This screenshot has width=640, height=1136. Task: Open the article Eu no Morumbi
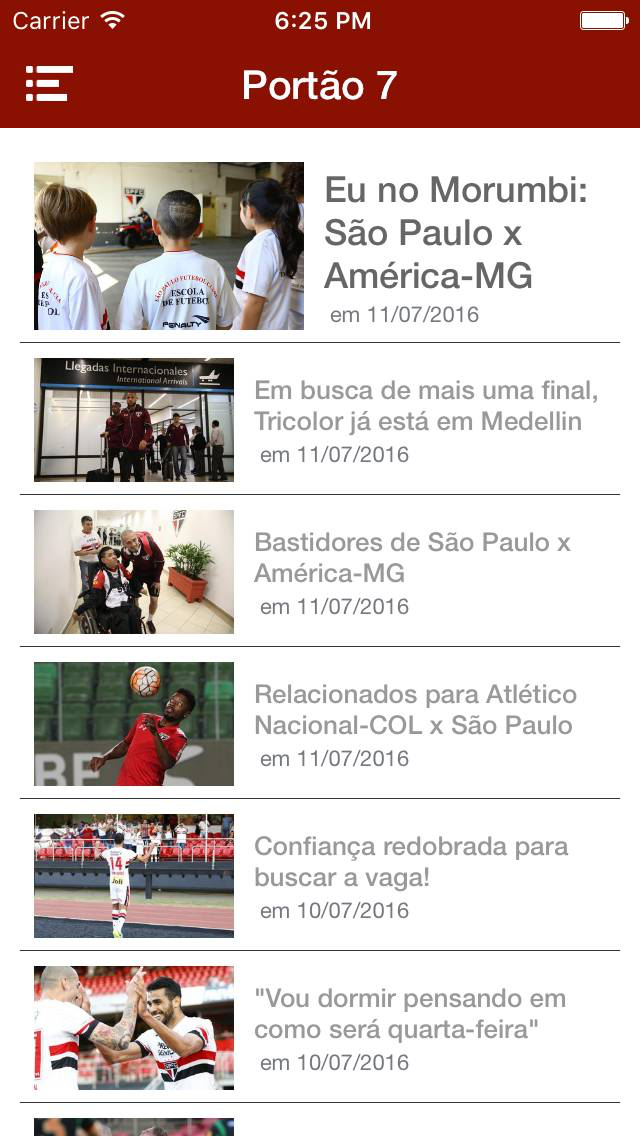click(456, 232)
